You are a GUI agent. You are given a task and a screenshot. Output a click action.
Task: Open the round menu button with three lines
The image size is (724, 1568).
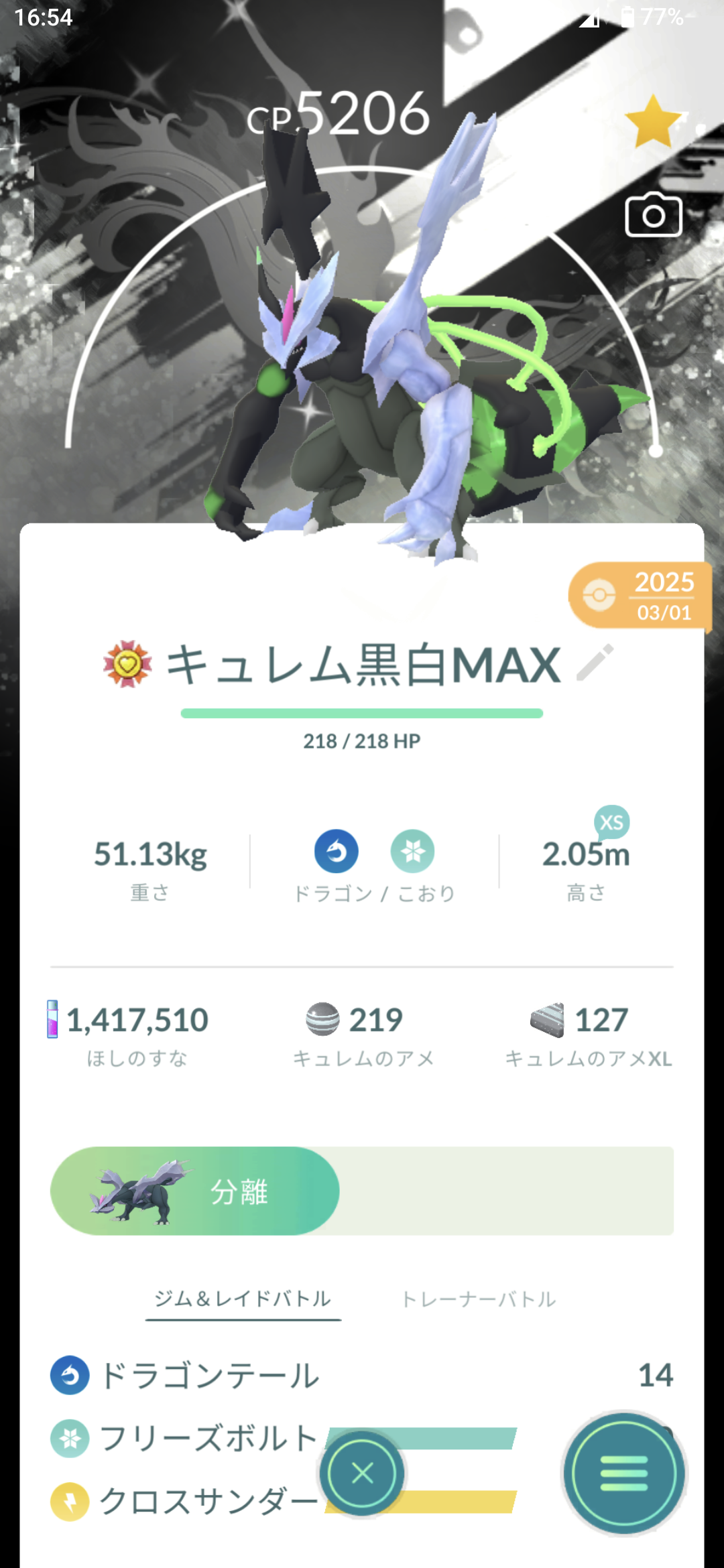pos(624,1473)
